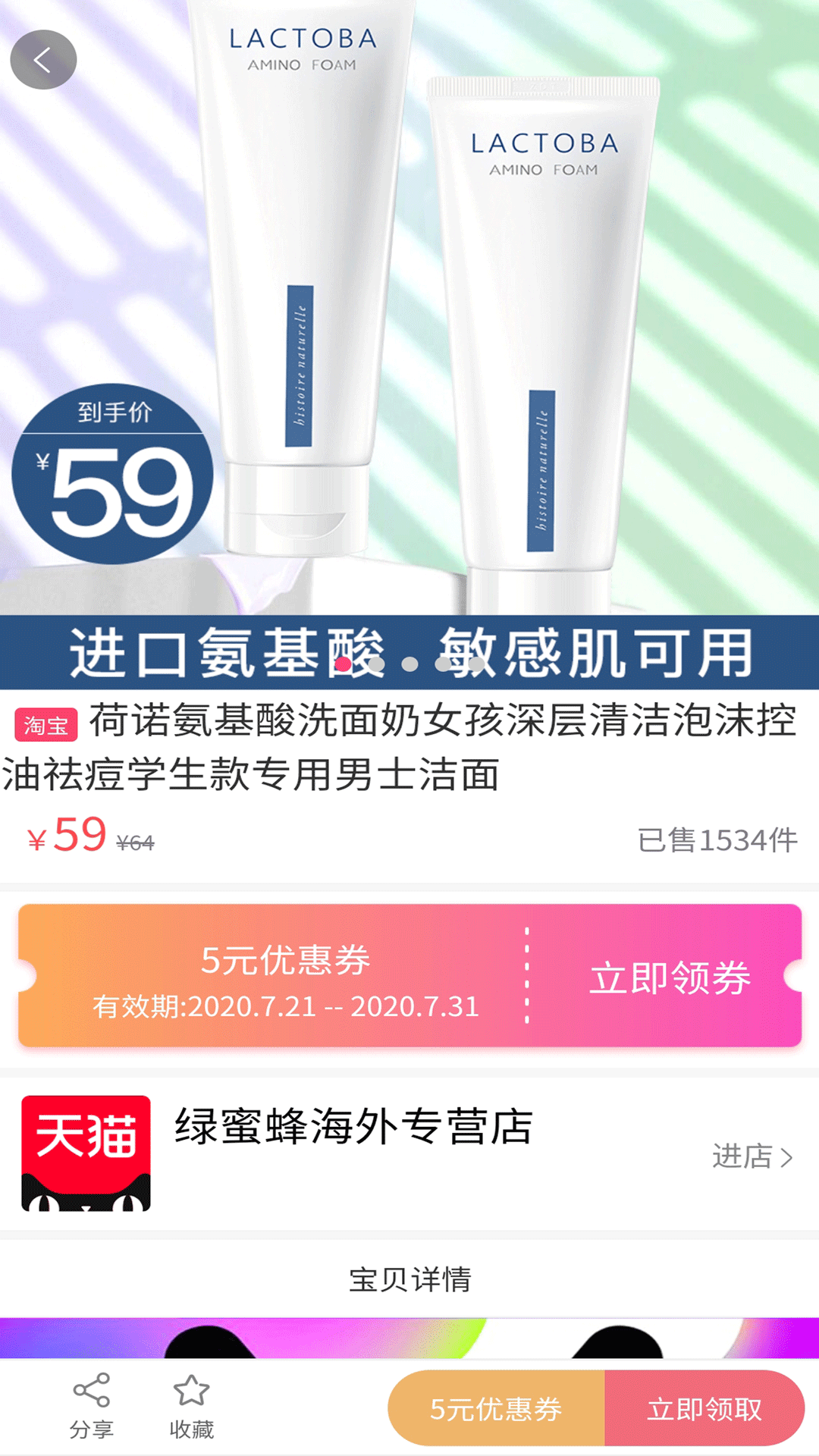The width and height of the screenshot is (819, 1456).
Task: Open the LACTOBA product image
Action: click(x=409, y=303)
